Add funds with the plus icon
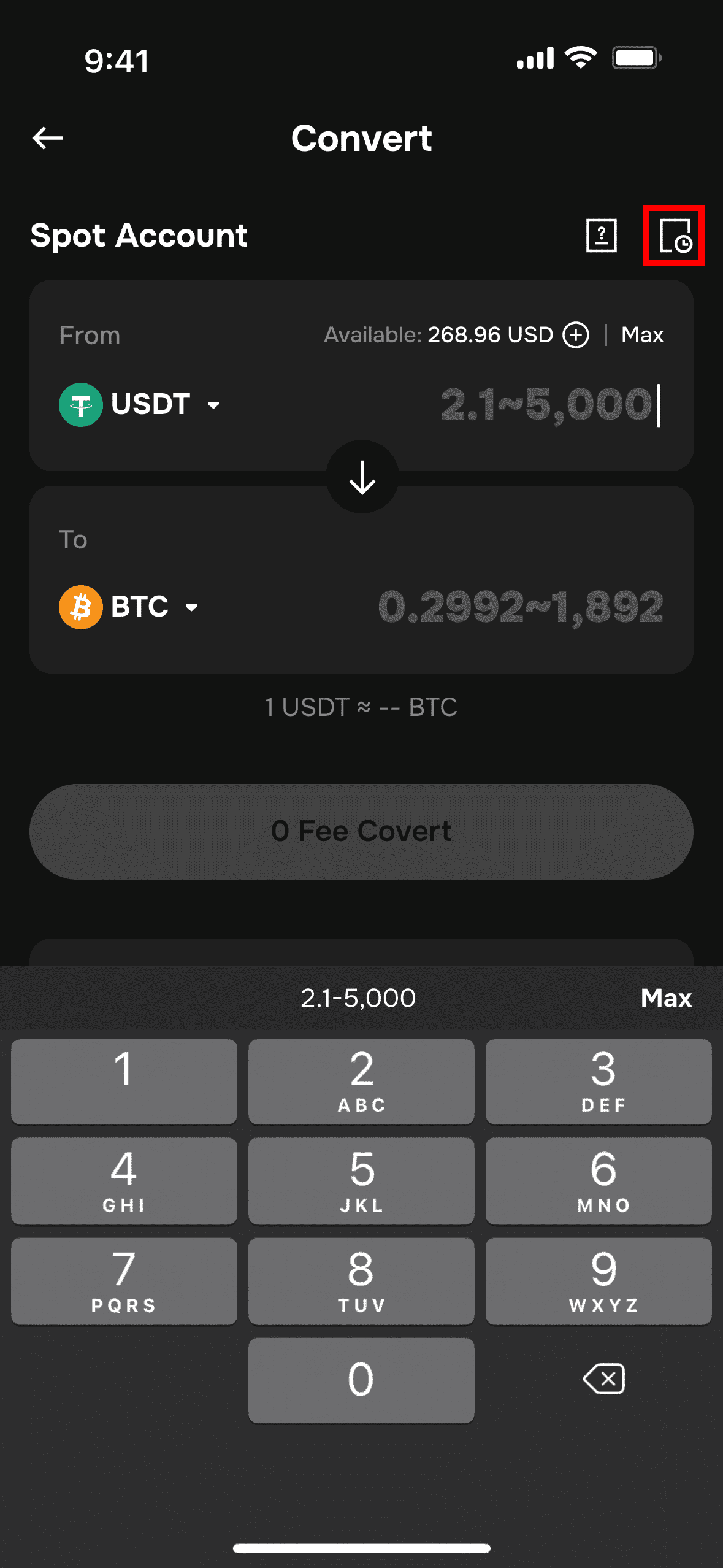Image resolution: width=723 pixels, height=1568 pixels. point(575,335)
